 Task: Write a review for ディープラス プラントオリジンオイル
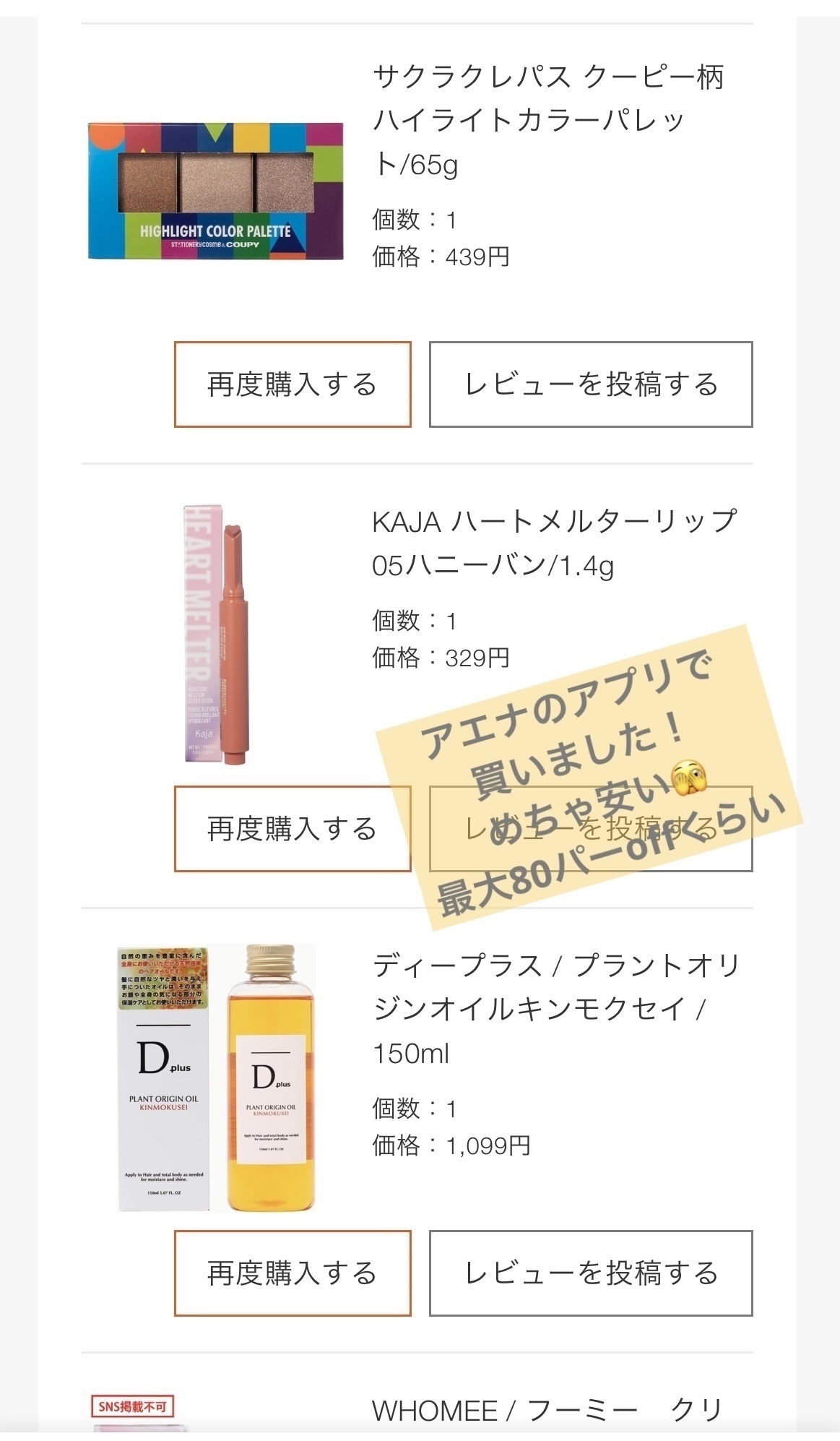pyautogui.click(x=591, y=1273)
